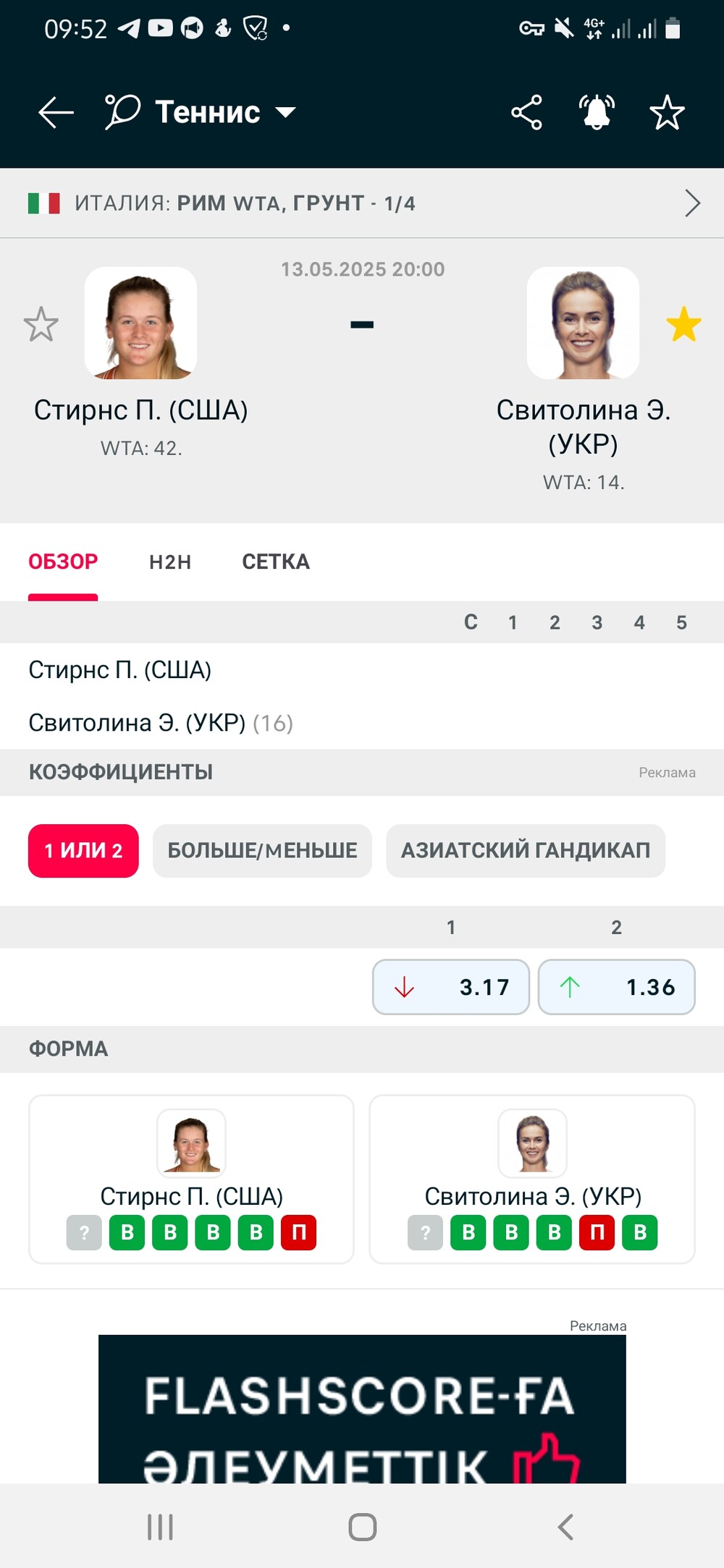Tap the 3.17 odds button
This screenshot has height=1568, width=724.
(451, 987)
